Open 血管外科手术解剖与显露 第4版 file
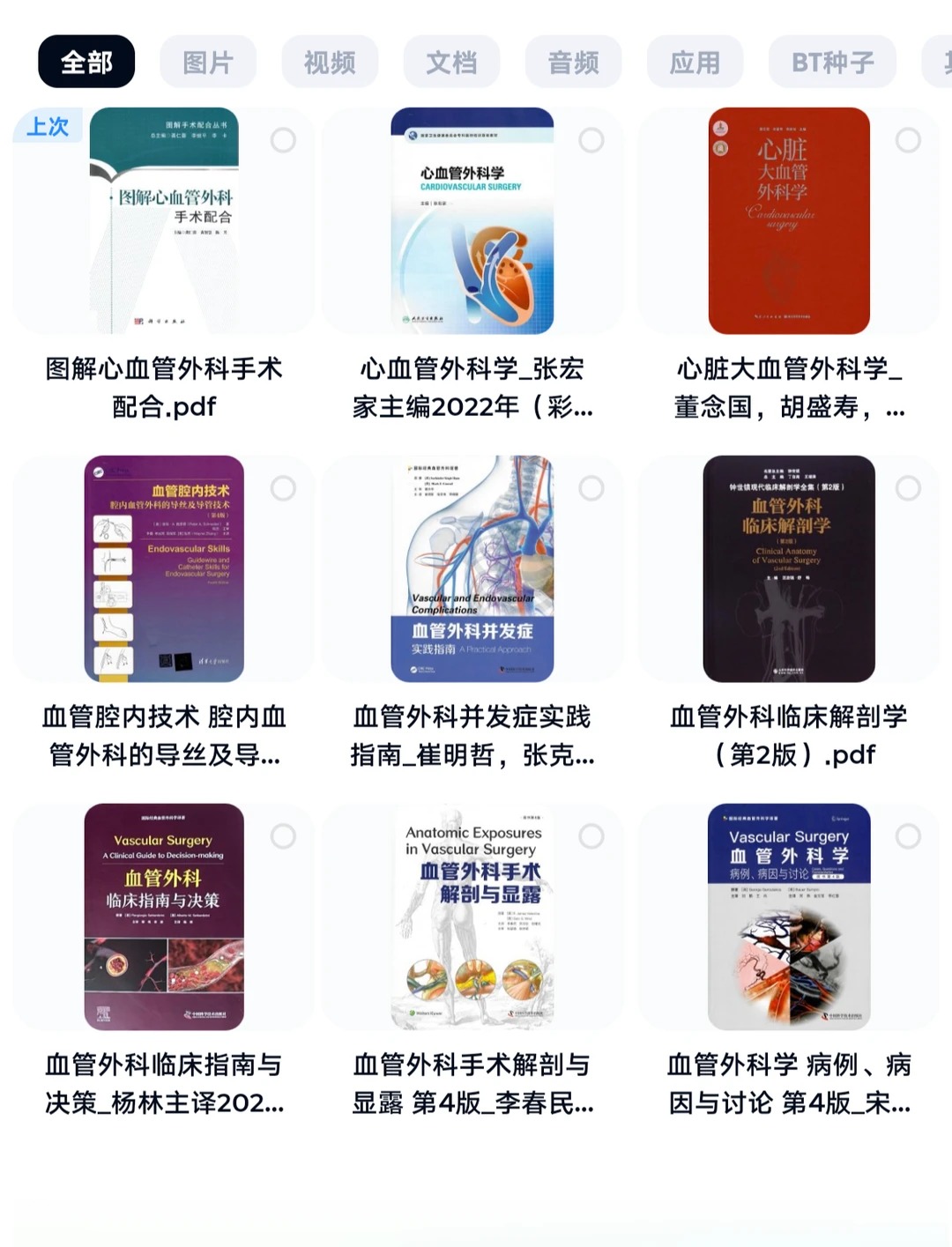The width and height of the screenshot is (952, 1247). tap(472, 917)
